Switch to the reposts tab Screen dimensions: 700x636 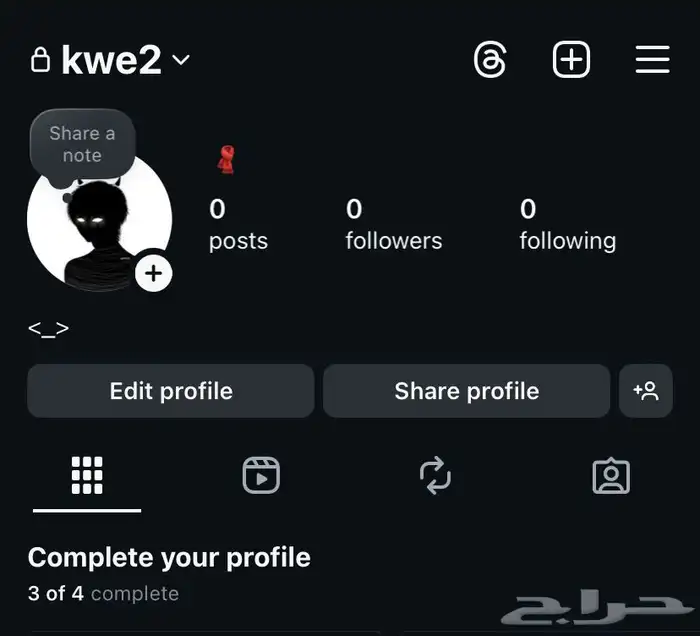tap(436, 476)
